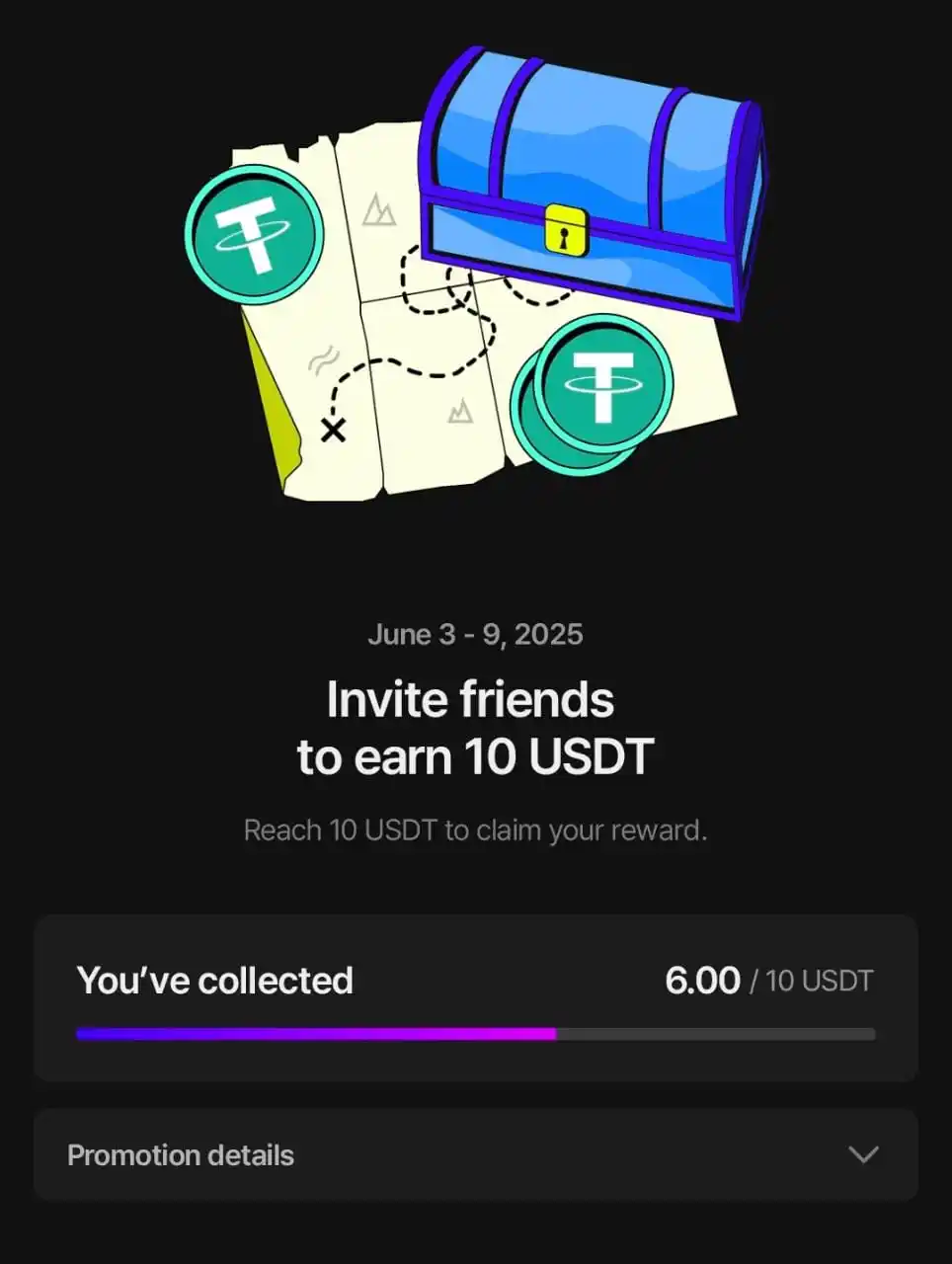Expand the Promotion details section
Viewport: 952px width, 1264px height.
click(x=474, y=1154)
